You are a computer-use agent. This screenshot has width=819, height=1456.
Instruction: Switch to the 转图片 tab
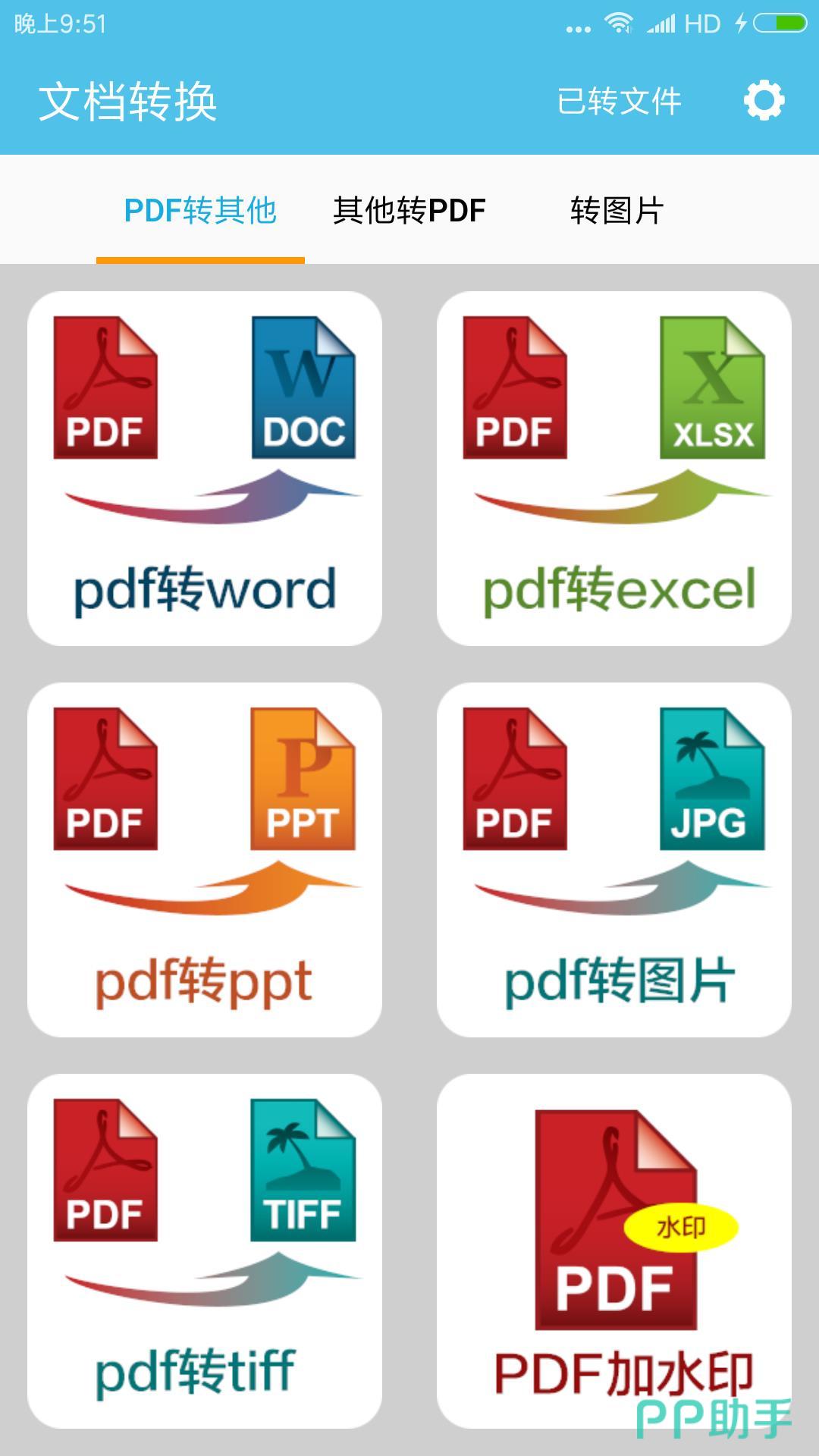coord(617,211)
